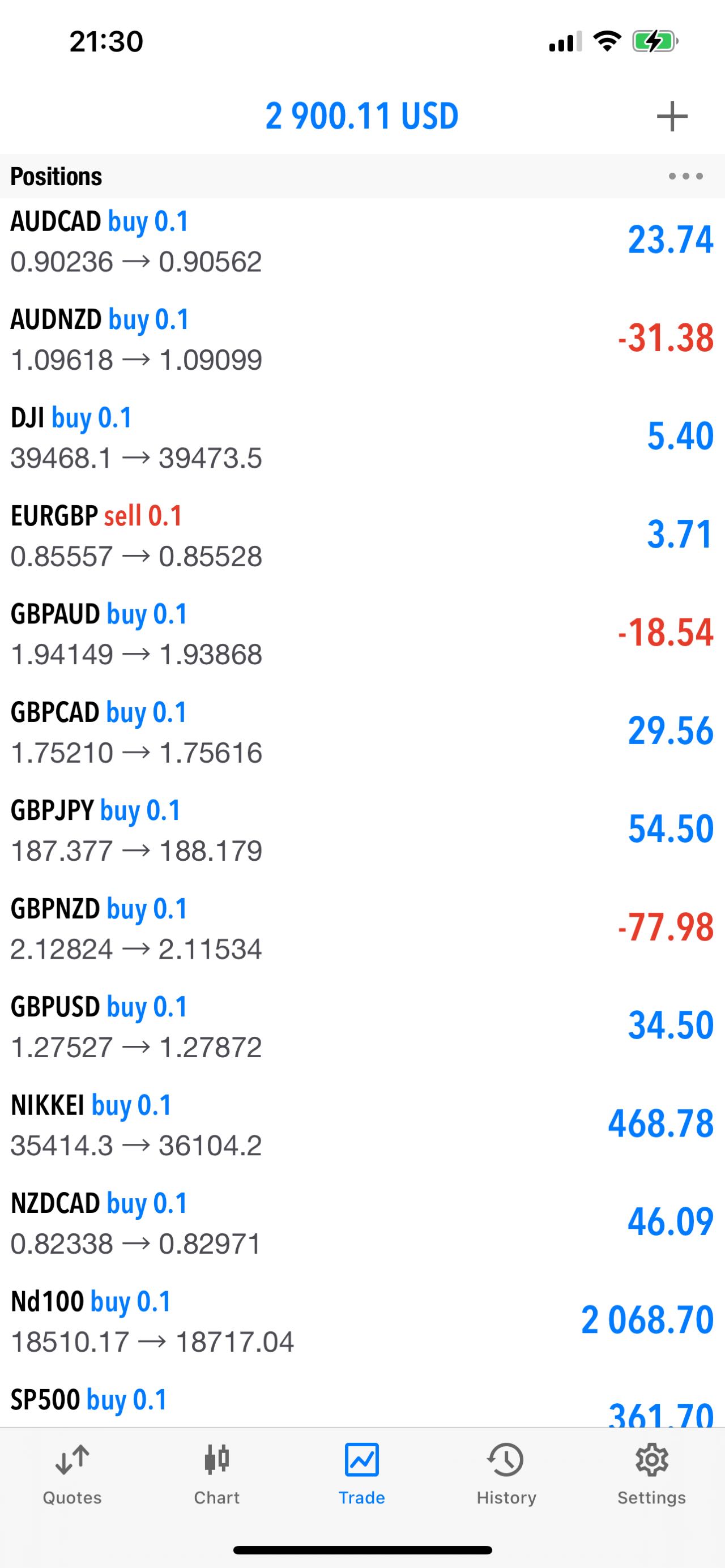The width and height of the screenshot is (725, 1568).
Task: Select the DJI buy 0.1 position
Action: (362, 437)
